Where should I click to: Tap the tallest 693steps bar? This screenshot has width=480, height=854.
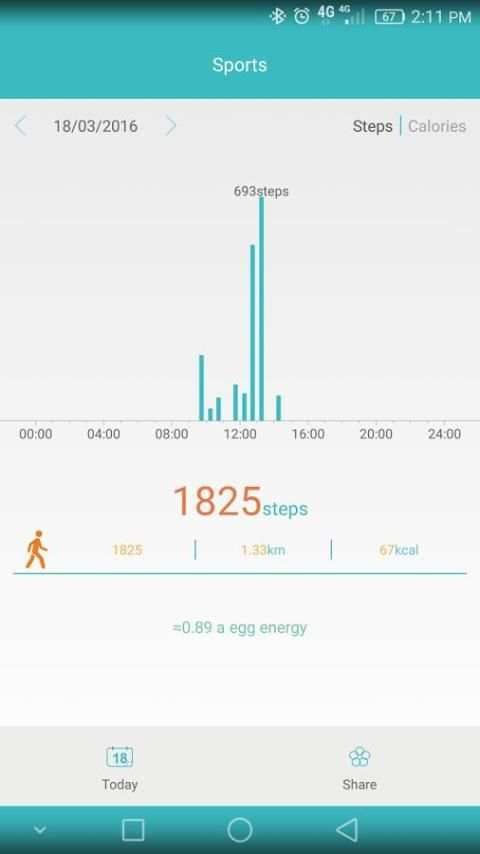262,308
